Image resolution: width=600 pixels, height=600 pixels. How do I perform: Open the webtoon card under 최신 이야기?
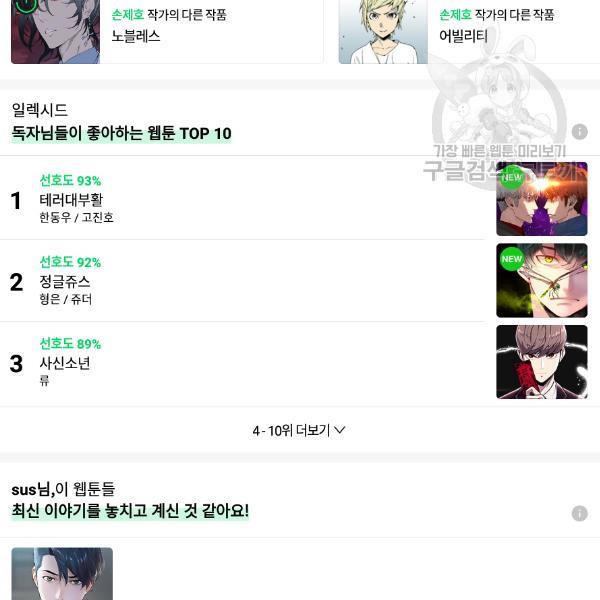[x=62, y=574]
